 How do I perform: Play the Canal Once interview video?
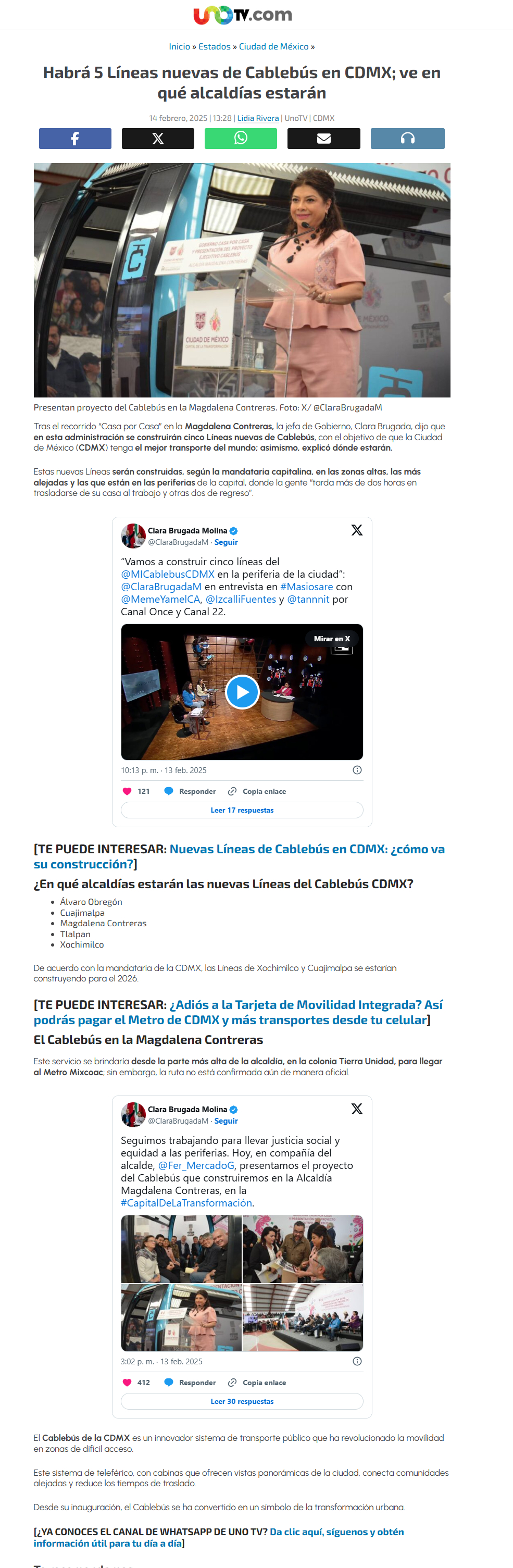click(x=242, y=692)
